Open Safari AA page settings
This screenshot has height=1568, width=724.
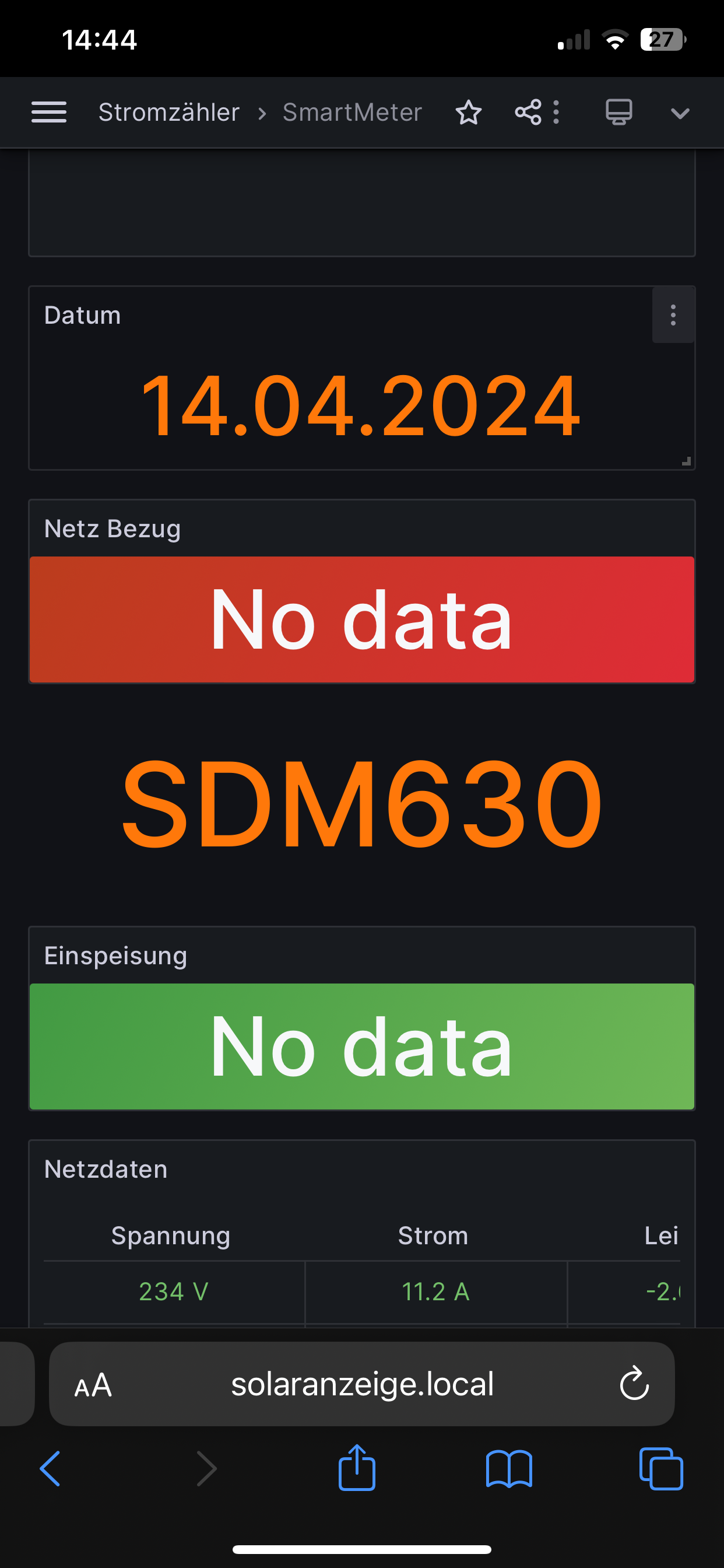point(93,1385)
